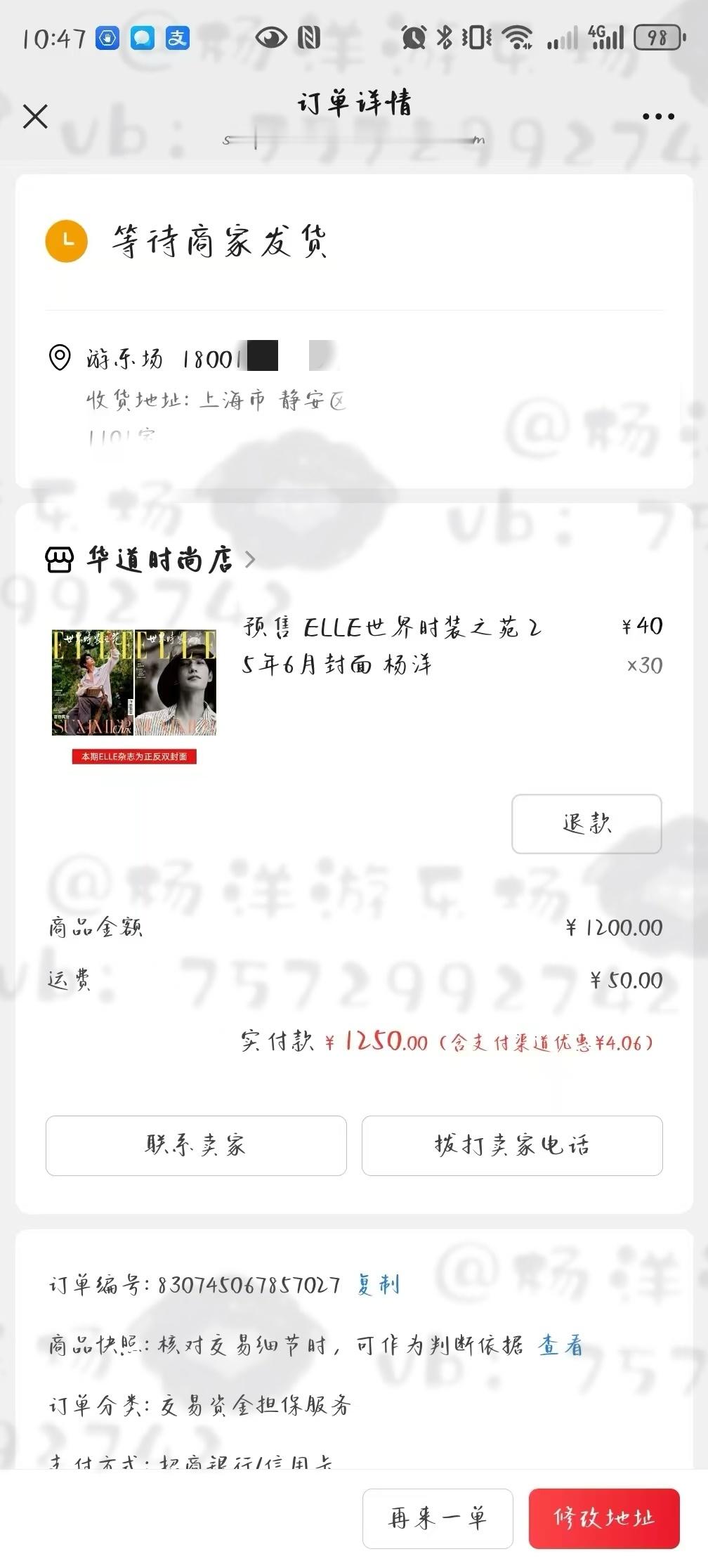Expand the 华道时尚店 shop details chevron
This screenshot has width=708, height=1568.
click(x=249, y=561)
